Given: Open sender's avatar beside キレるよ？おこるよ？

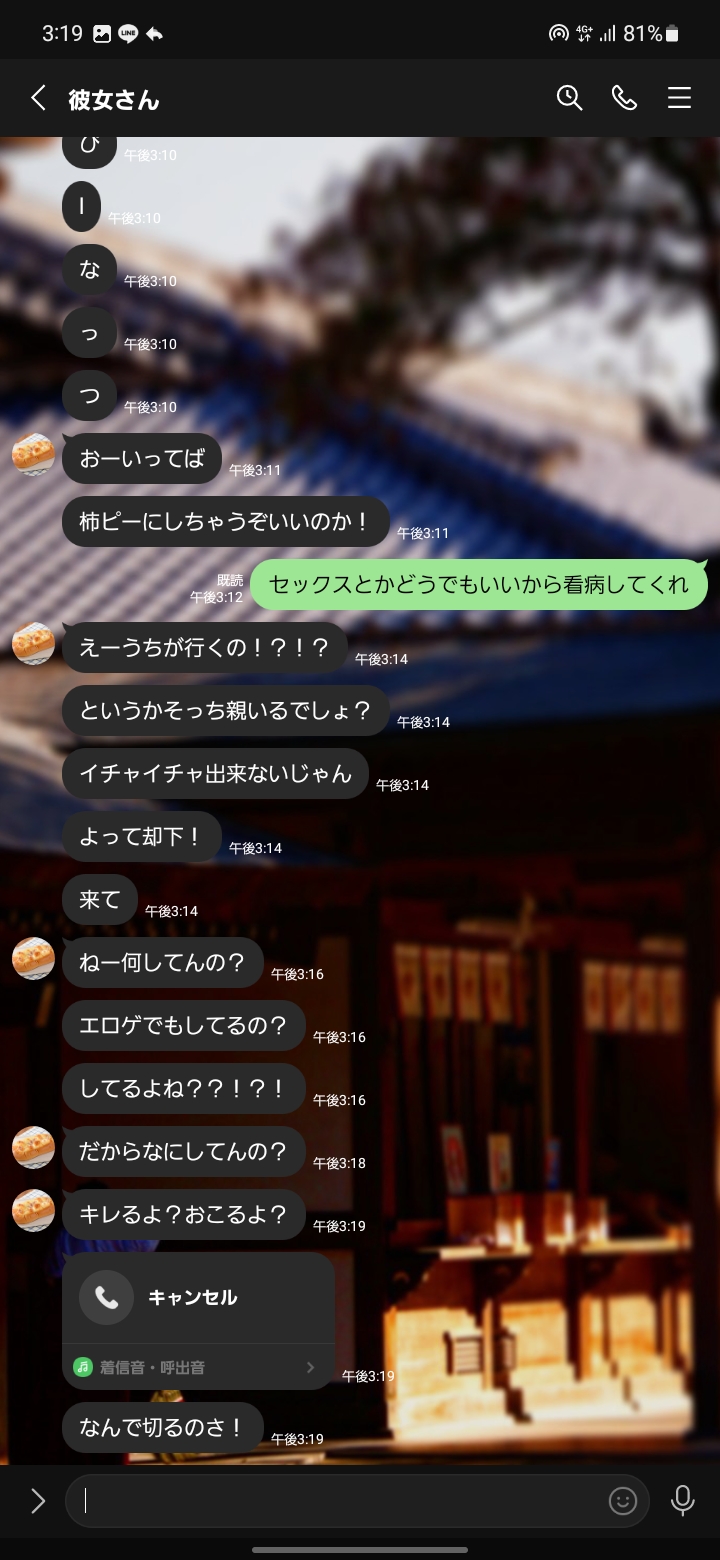Looking at the screenshot, I should (x=33, y=1211).
